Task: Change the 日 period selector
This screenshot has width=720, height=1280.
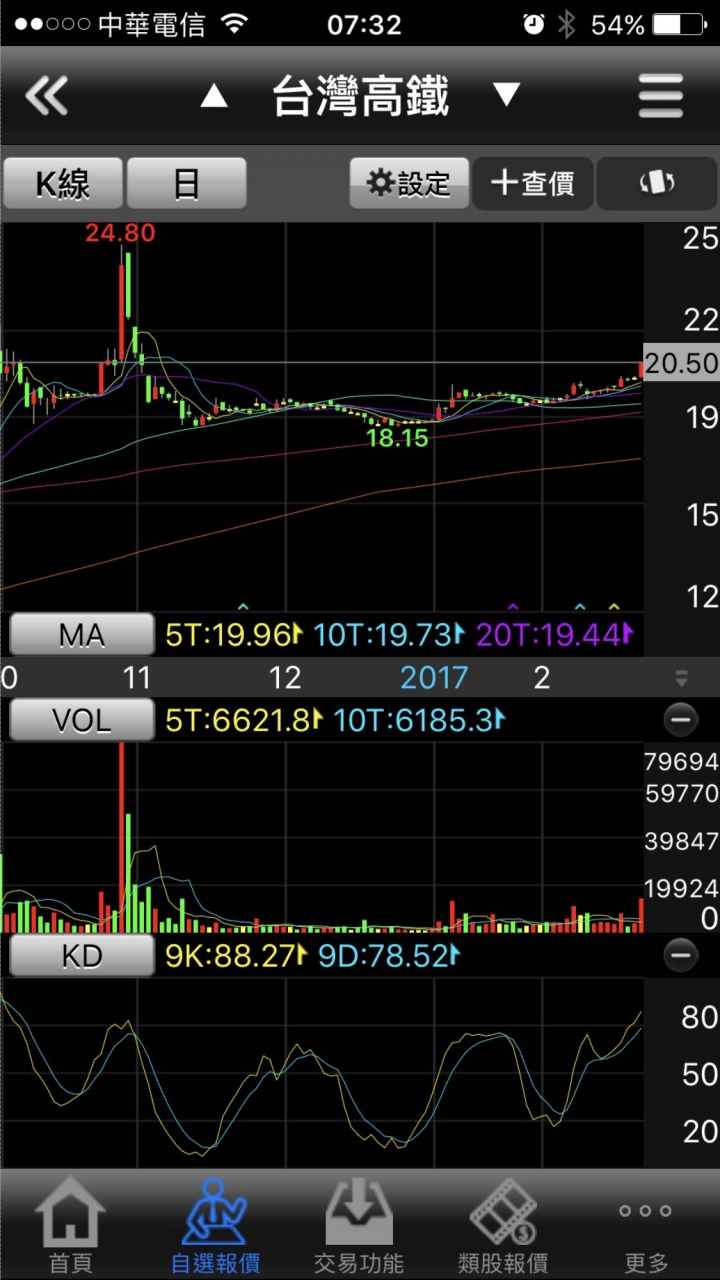Action: (x=186, y=183)
